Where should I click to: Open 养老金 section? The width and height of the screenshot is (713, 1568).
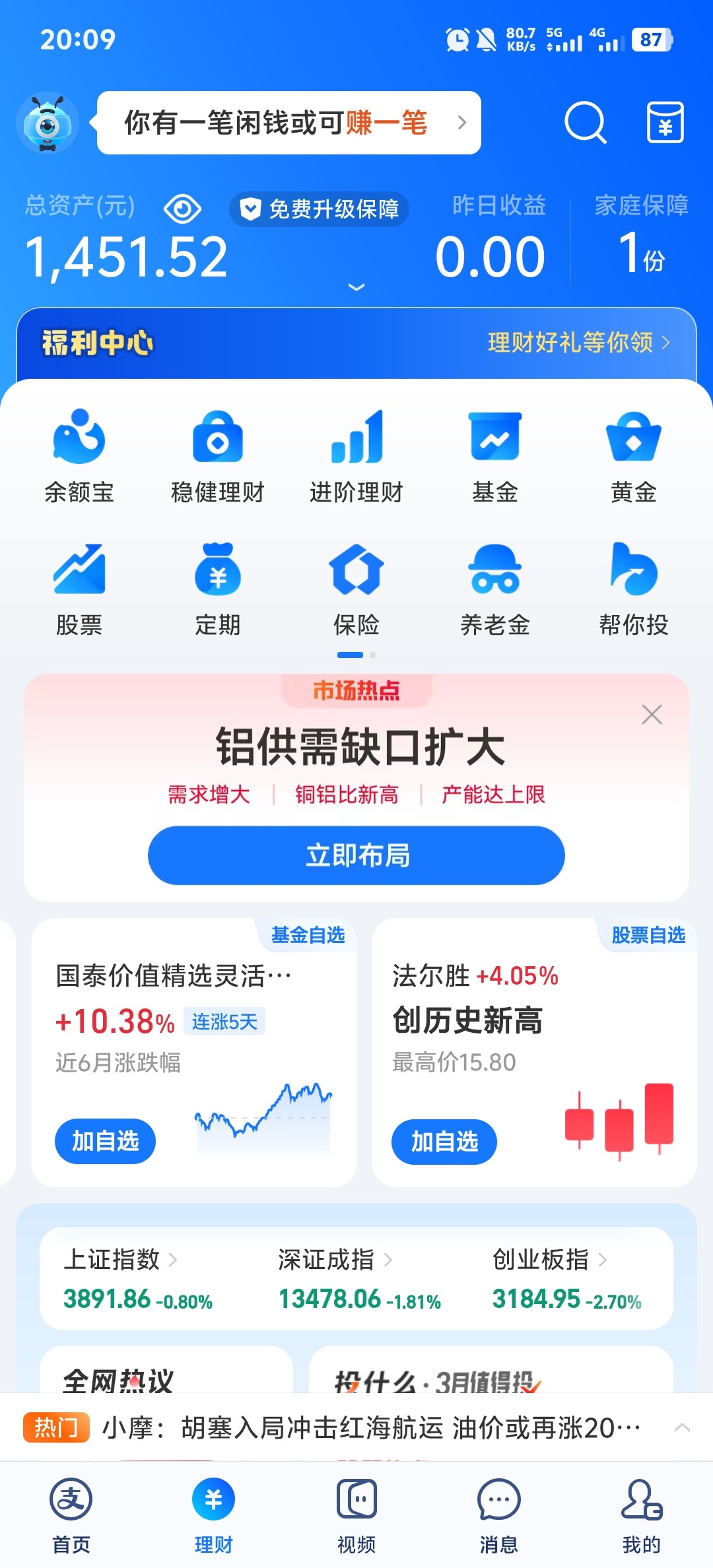(495, 588)
